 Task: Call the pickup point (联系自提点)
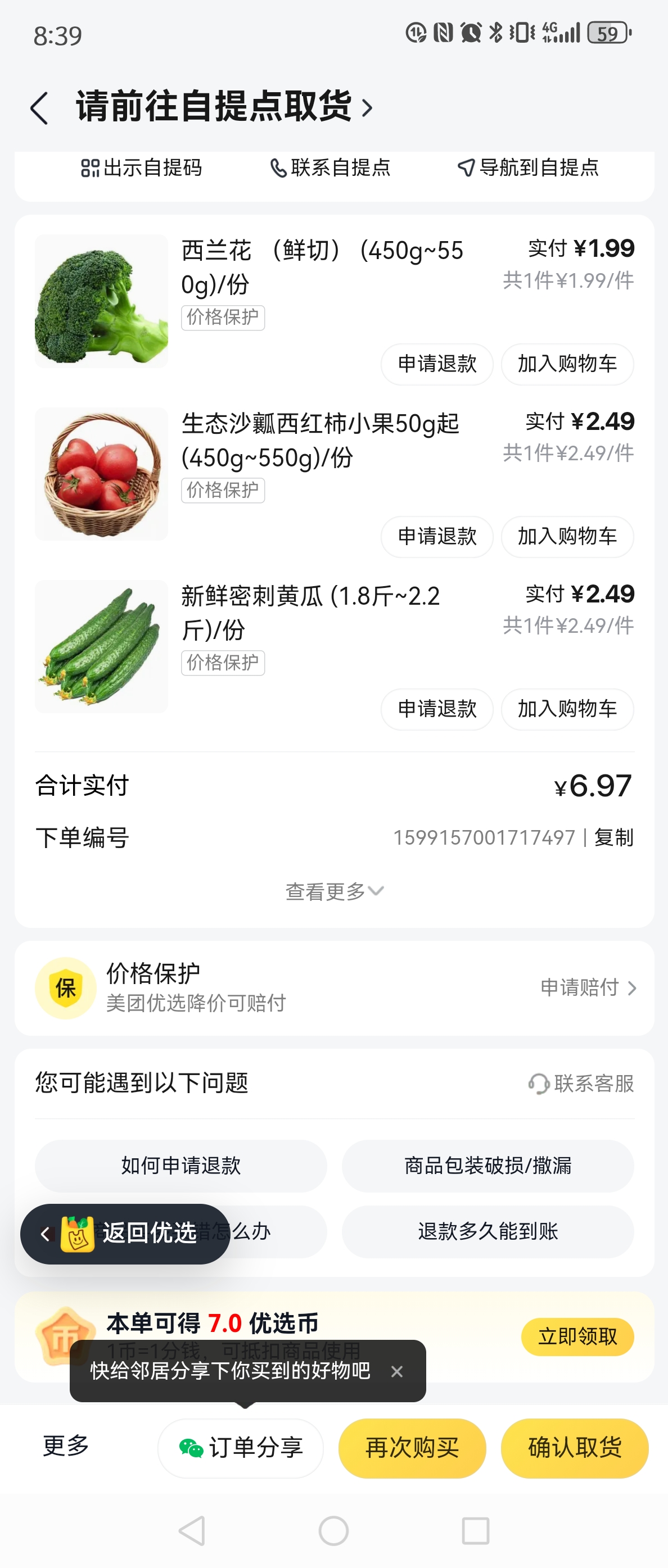[x=330, y=168]
